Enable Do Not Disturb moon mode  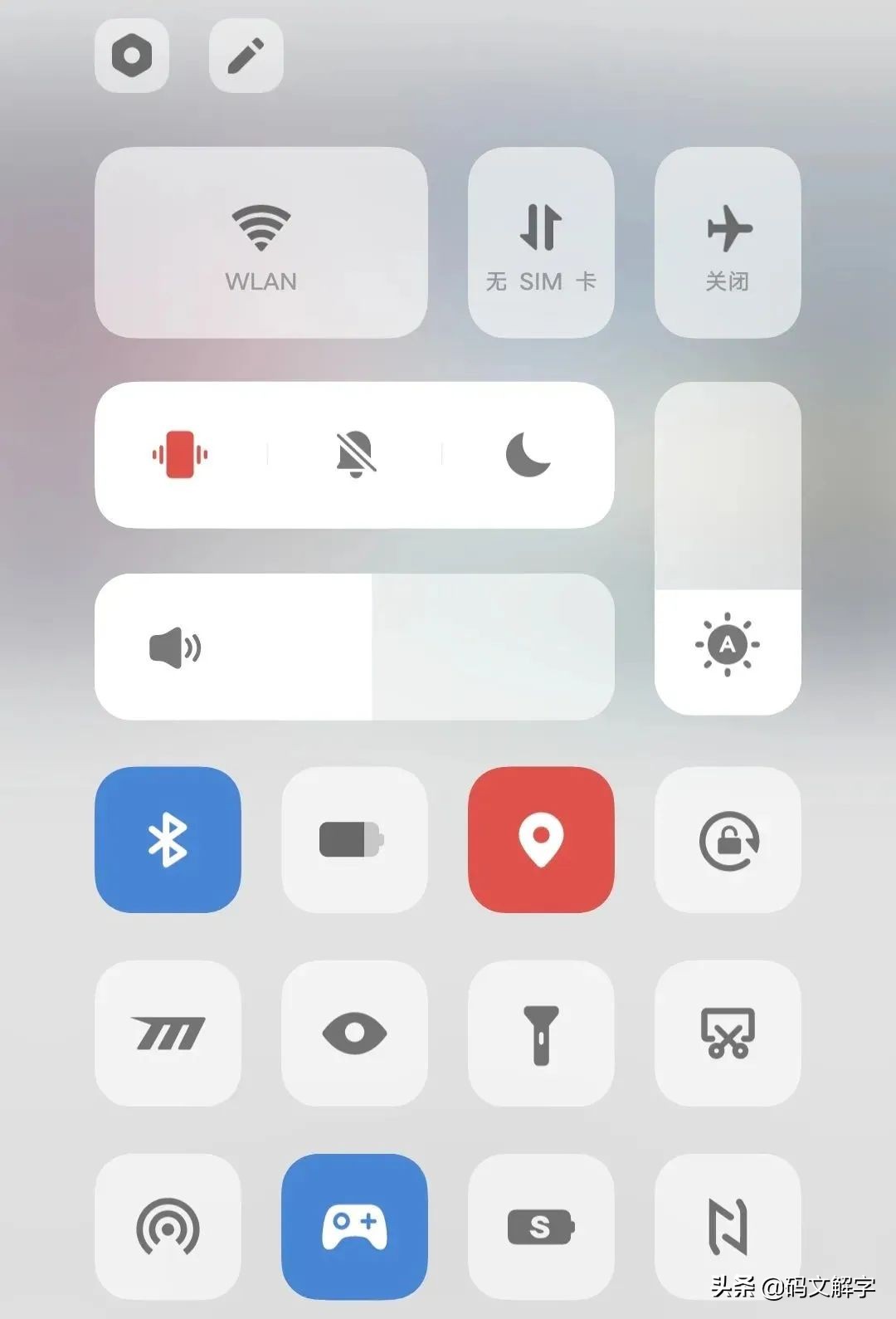(x=528, y=455)
